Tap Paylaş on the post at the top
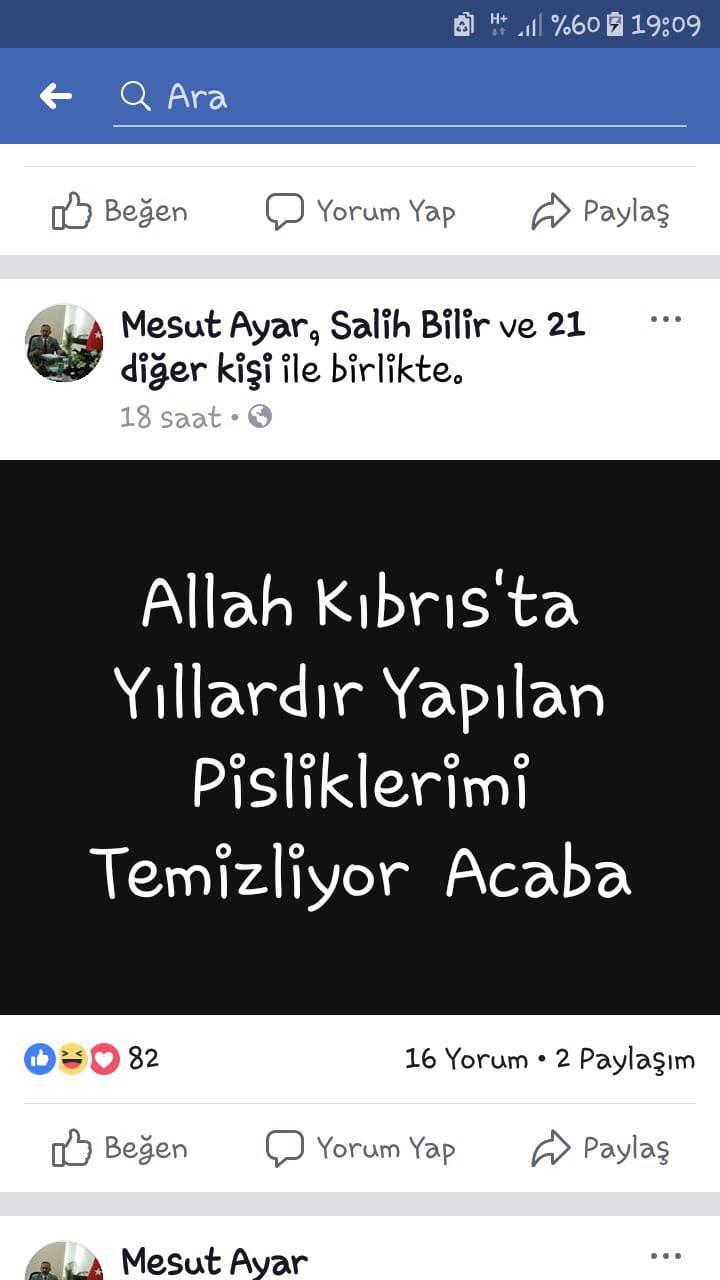Viewport: 720px width, 1280px height. (x=600, y=212)
